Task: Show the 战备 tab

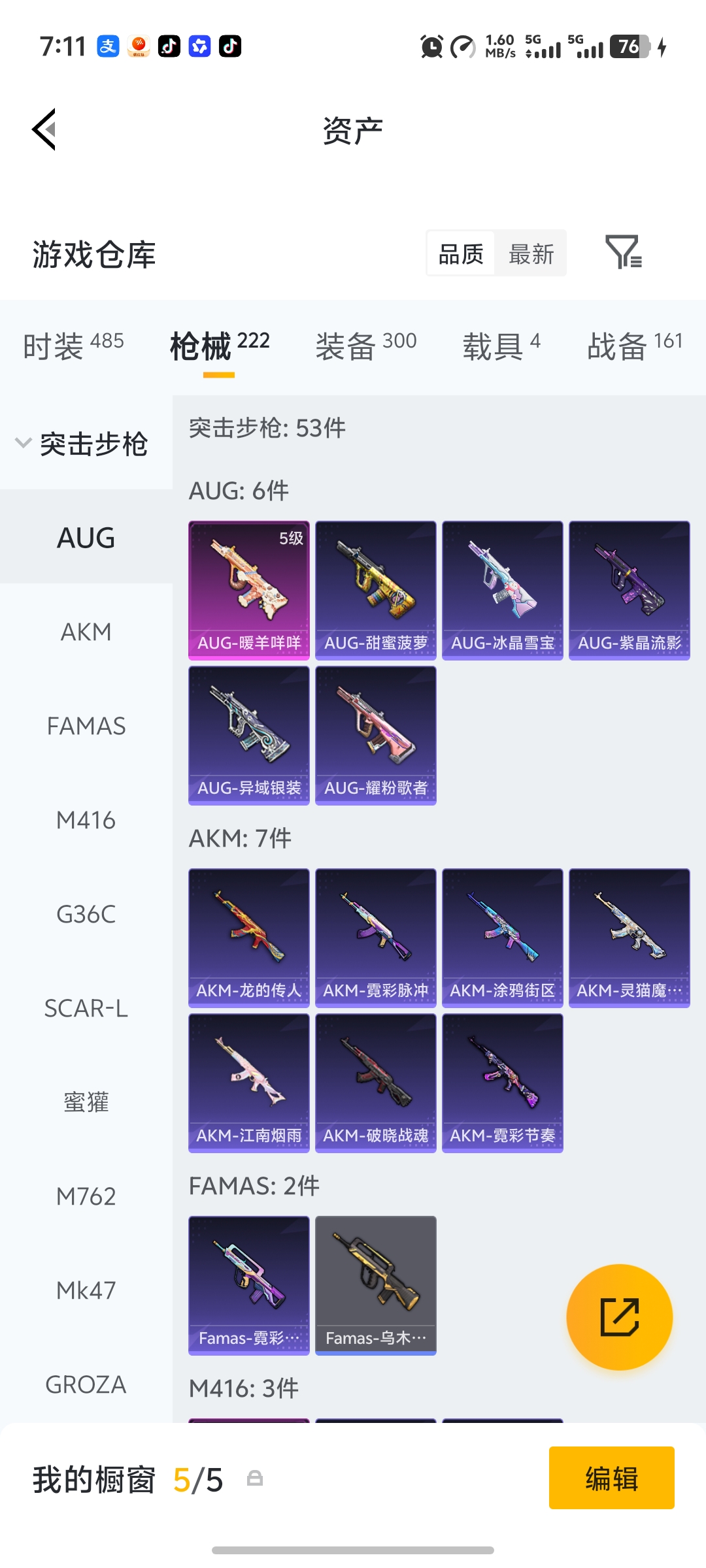Action: tap(634, 345)
